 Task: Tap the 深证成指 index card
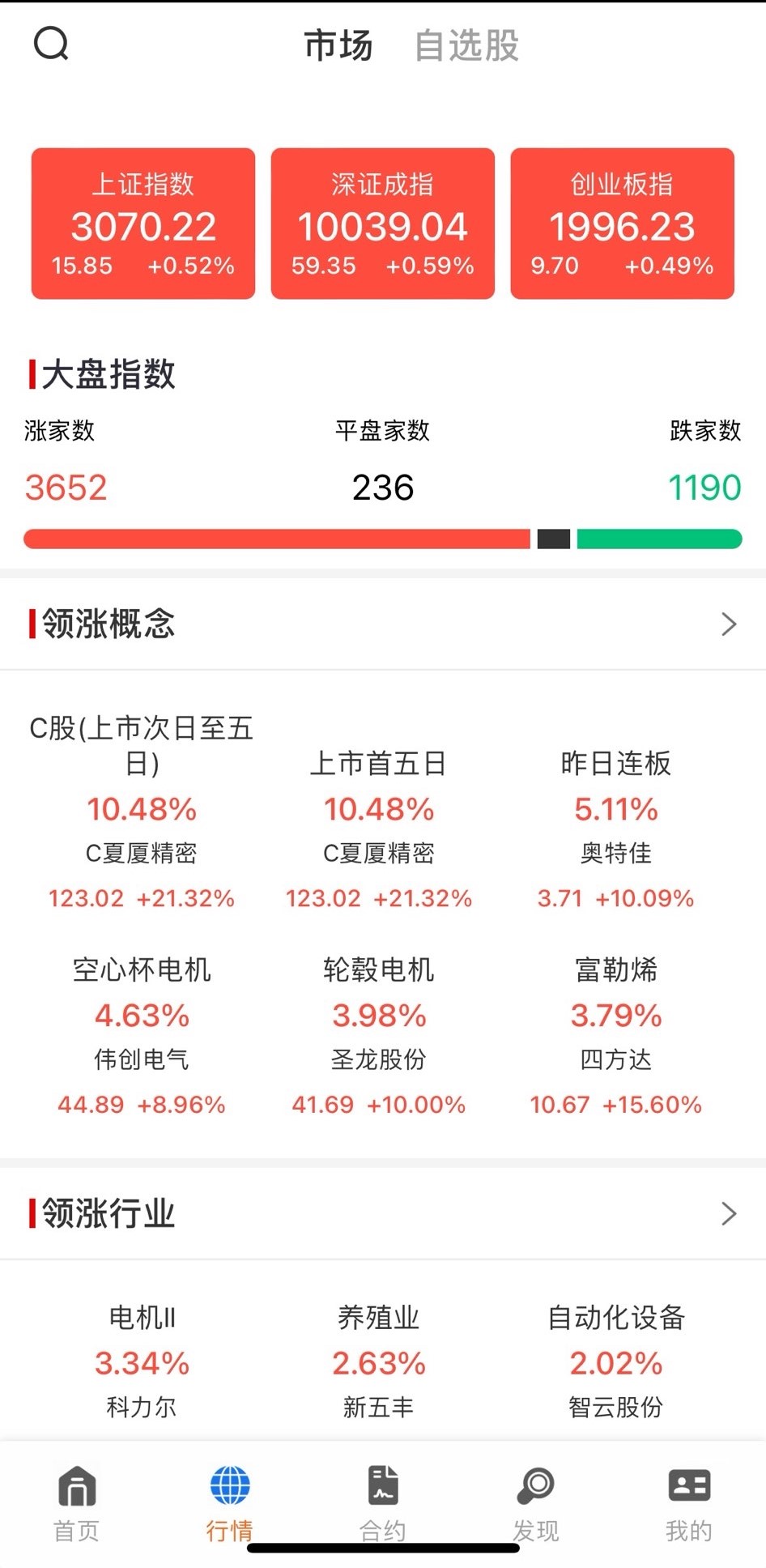click(x=382, y=224)
